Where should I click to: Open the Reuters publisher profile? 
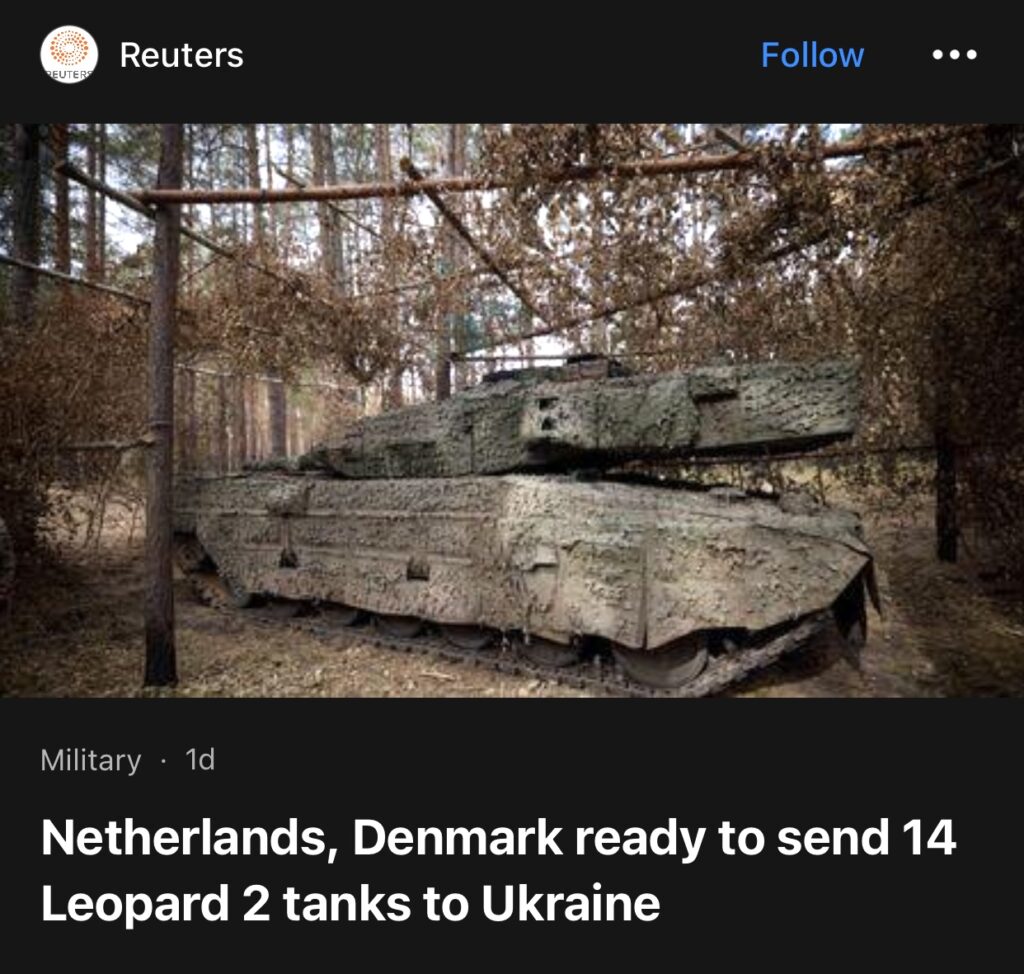pos(180,55)
